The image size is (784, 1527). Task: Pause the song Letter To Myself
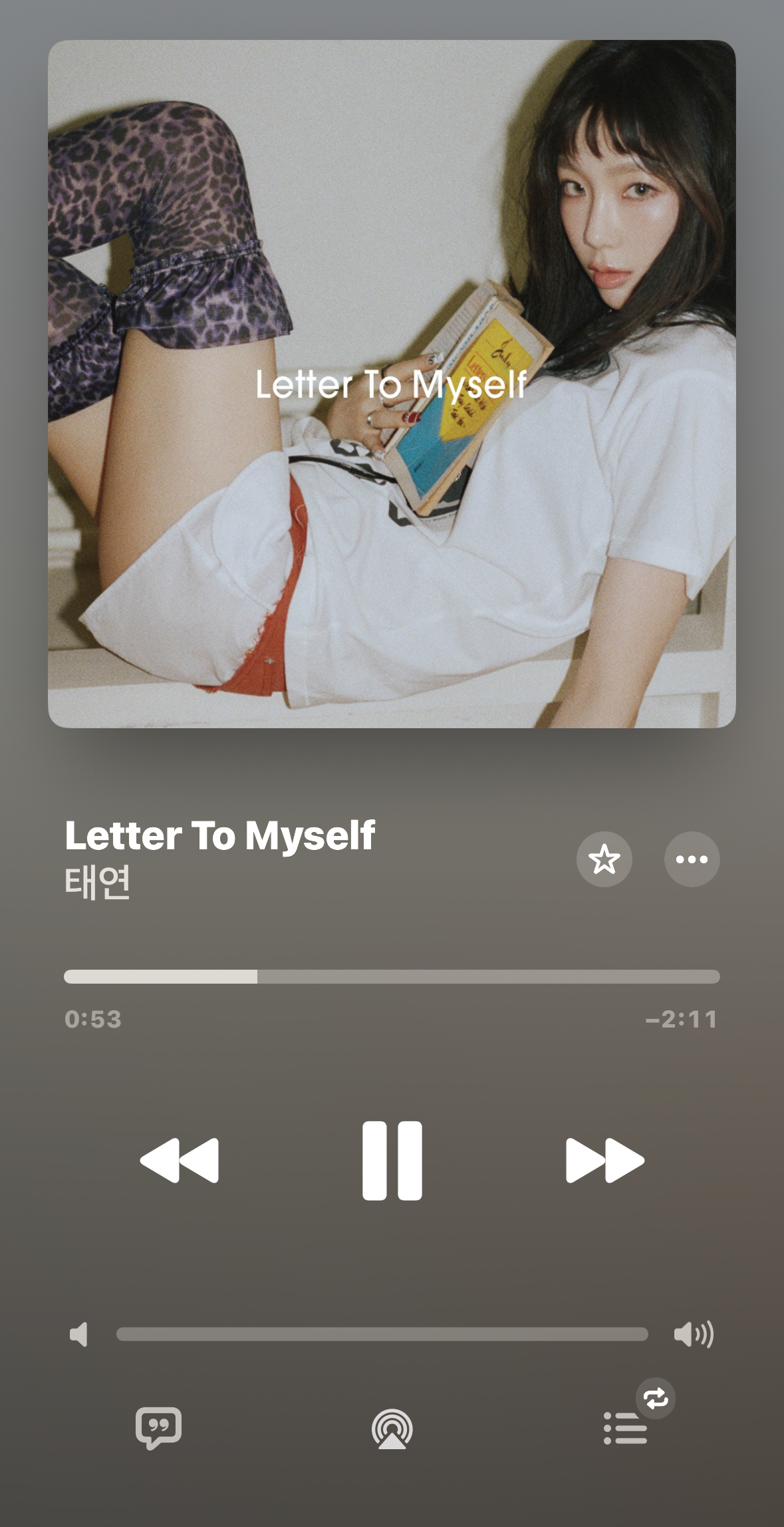[x=392, y=1161]
